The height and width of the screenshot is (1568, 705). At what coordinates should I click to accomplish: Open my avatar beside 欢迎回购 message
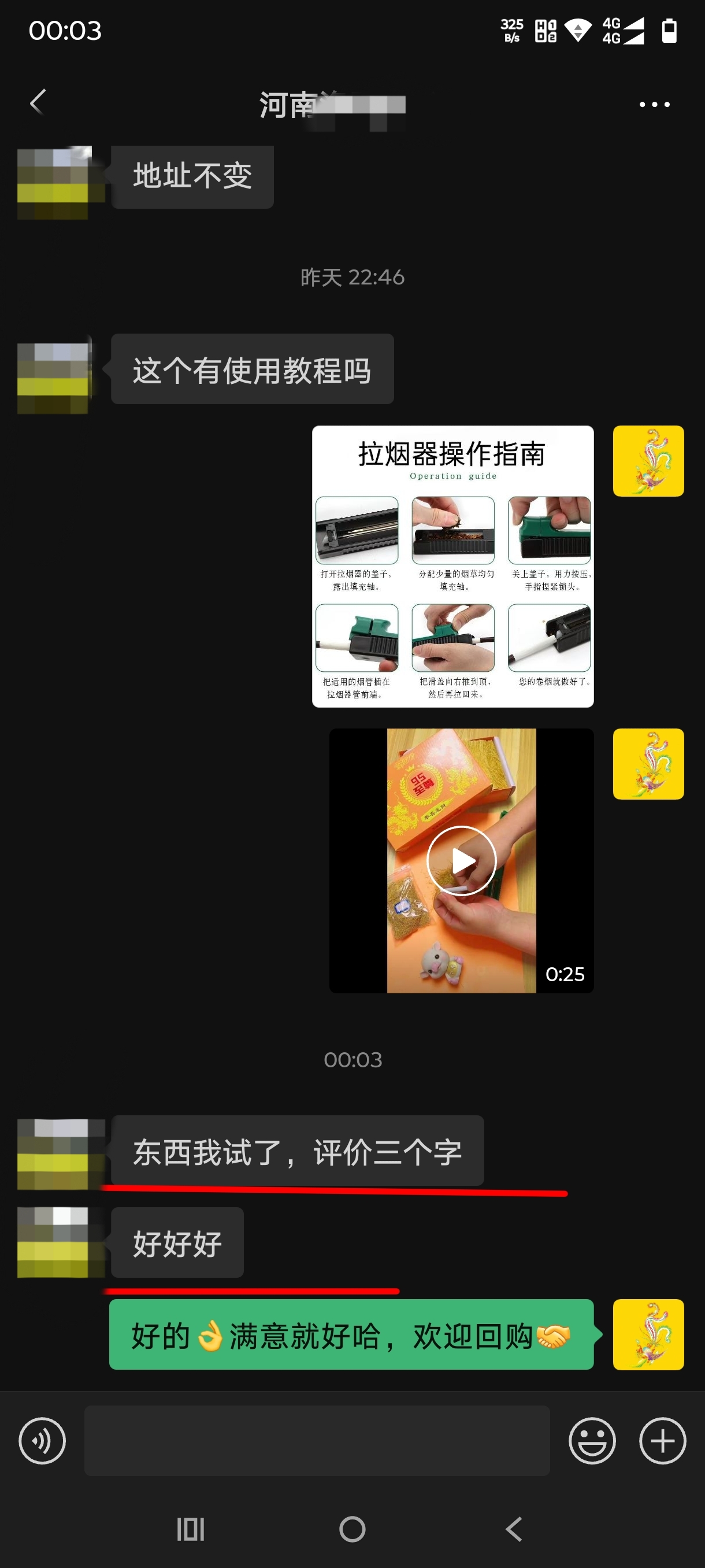(x=648, y=1334)
